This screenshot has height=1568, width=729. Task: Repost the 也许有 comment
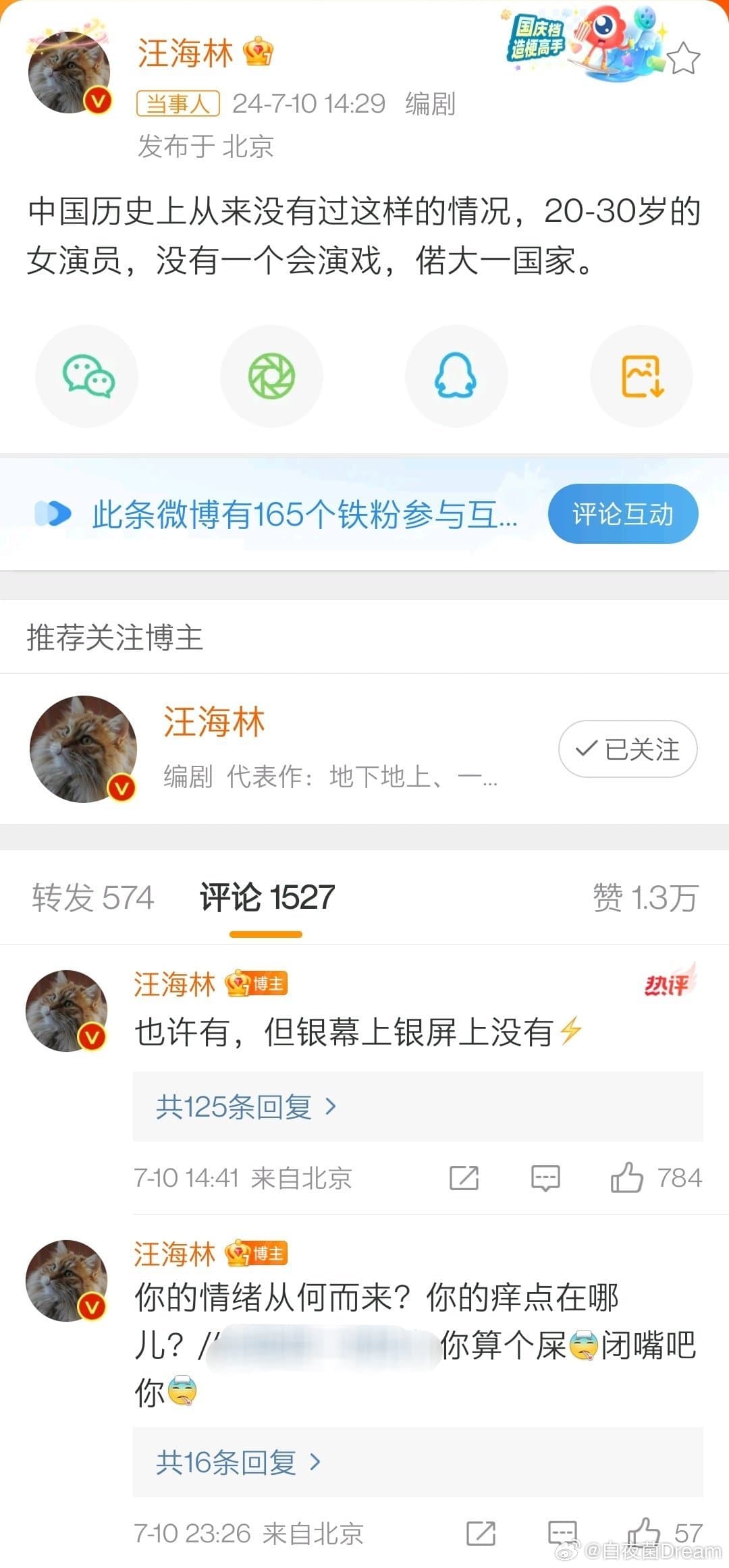point(464,1178)
